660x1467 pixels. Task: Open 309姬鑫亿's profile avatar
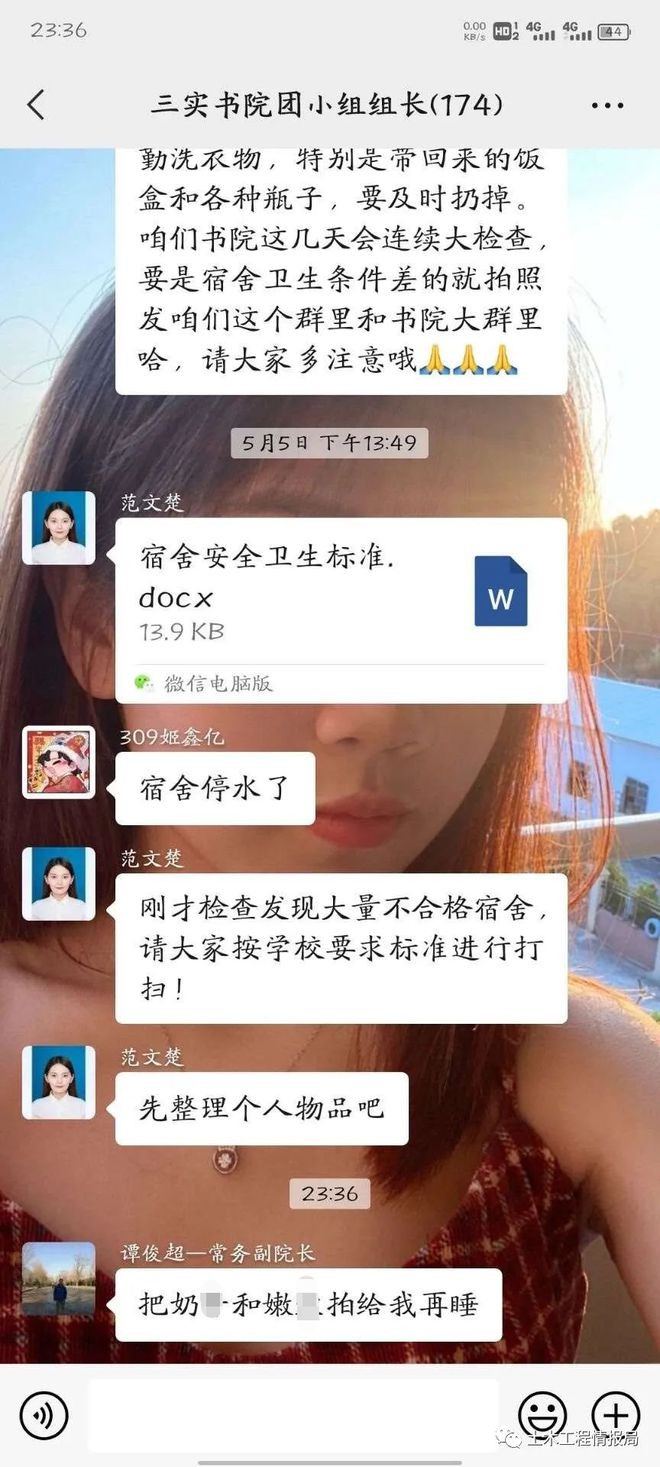(59, 762)
